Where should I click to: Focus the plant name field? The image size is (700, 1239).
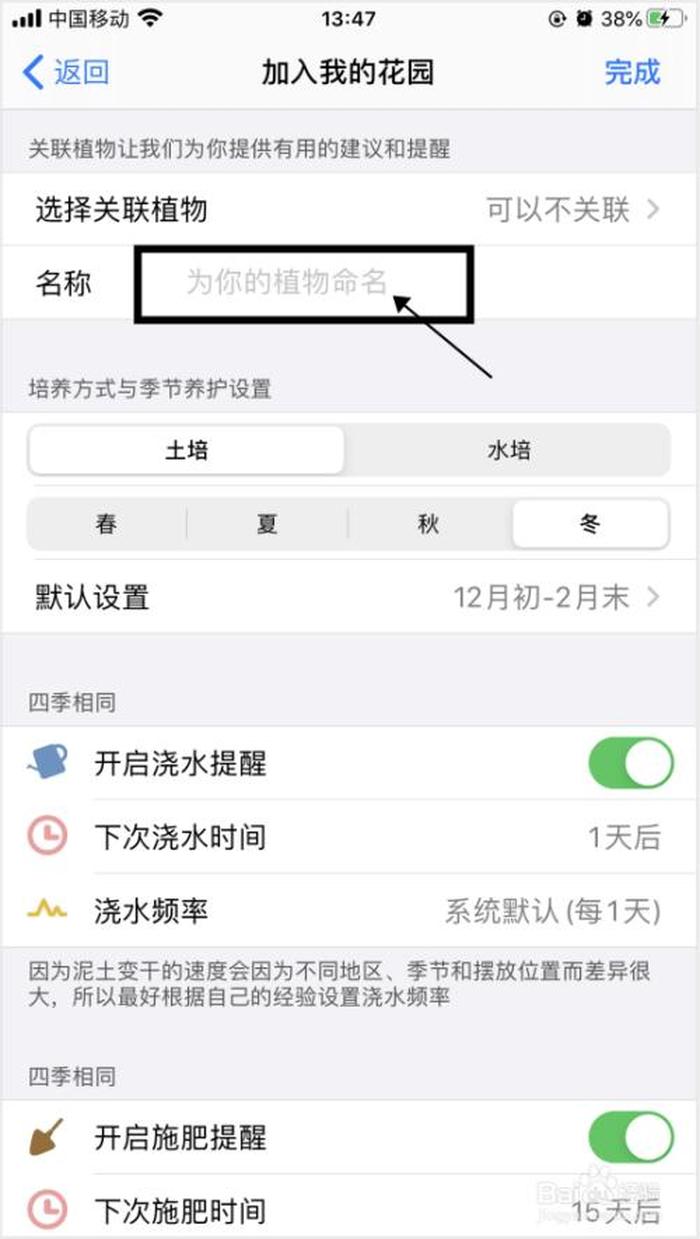coord(300,283)
